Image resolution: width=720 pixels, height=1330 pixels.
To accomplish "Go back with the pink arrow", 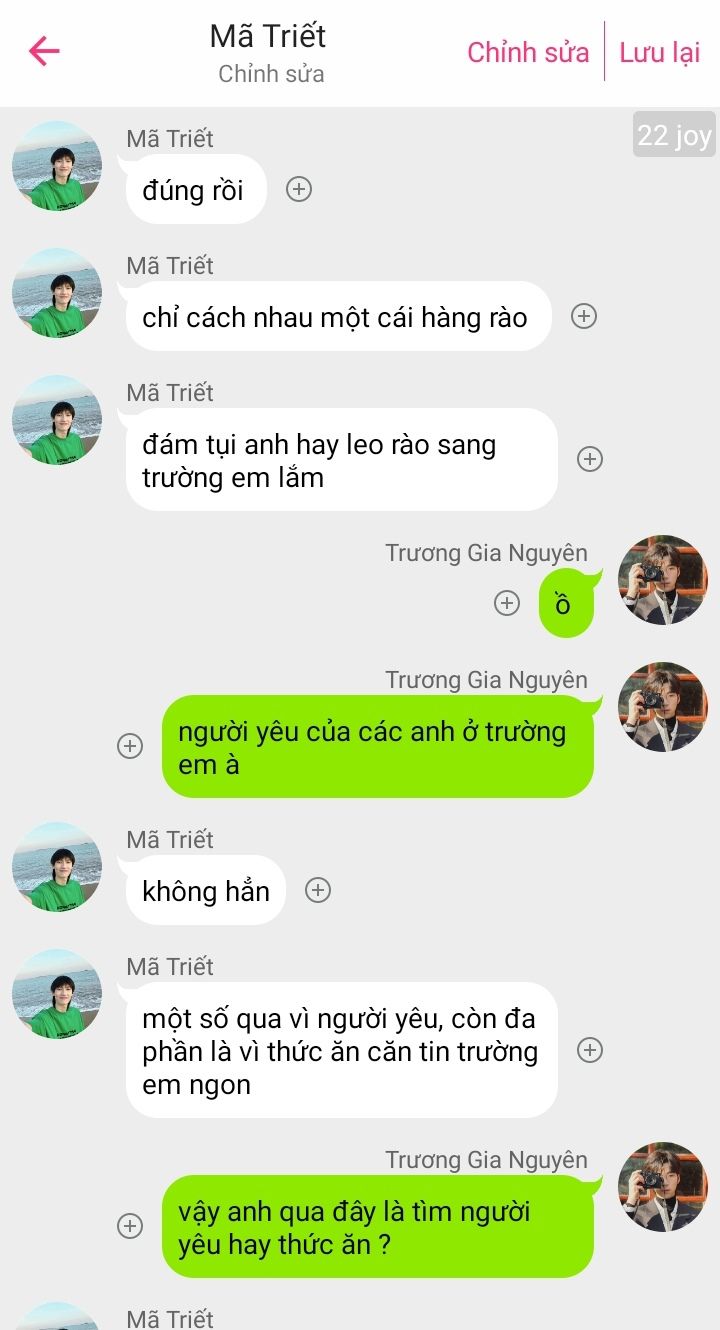I will pyautogui.click(x=44, y=51).
